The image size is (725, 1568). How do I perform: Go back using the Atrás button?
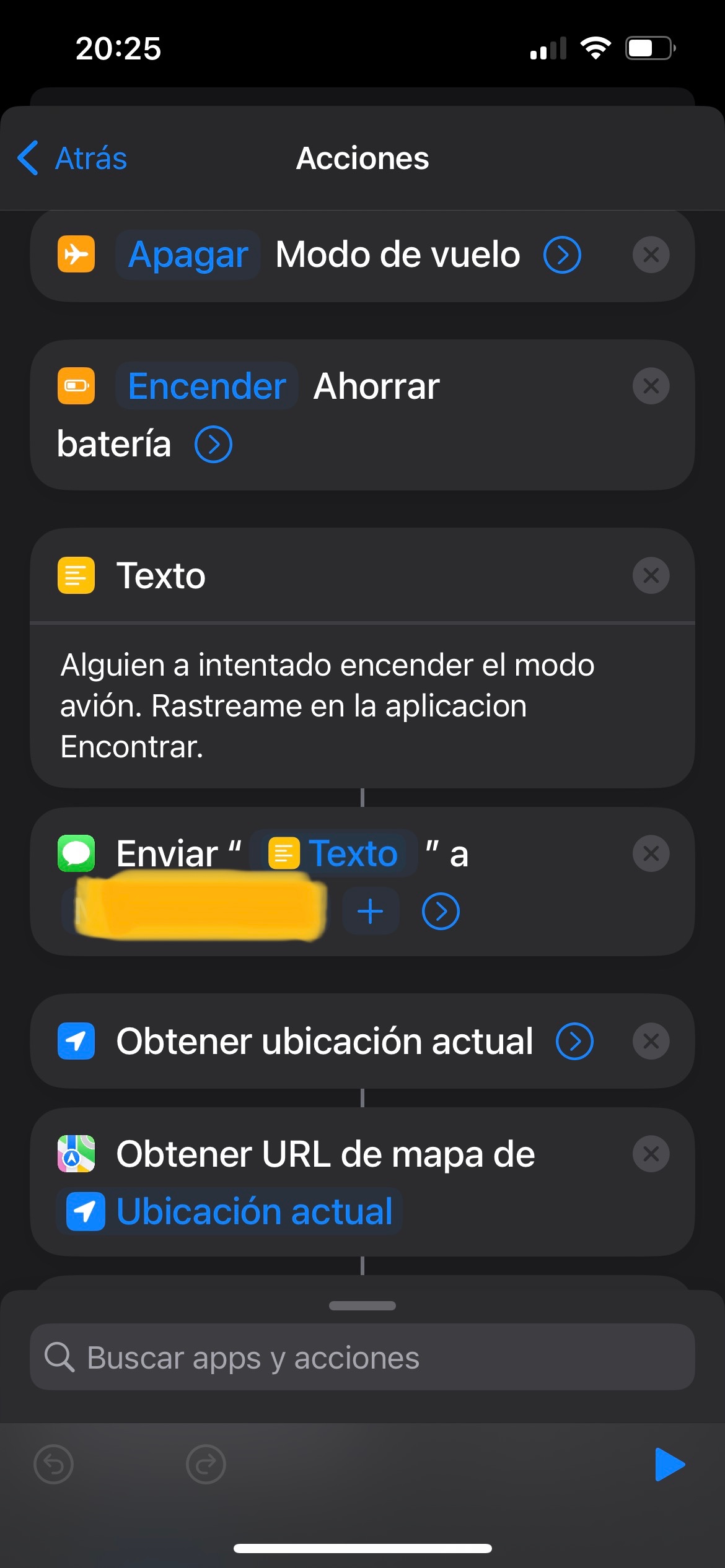coord(72,159)
